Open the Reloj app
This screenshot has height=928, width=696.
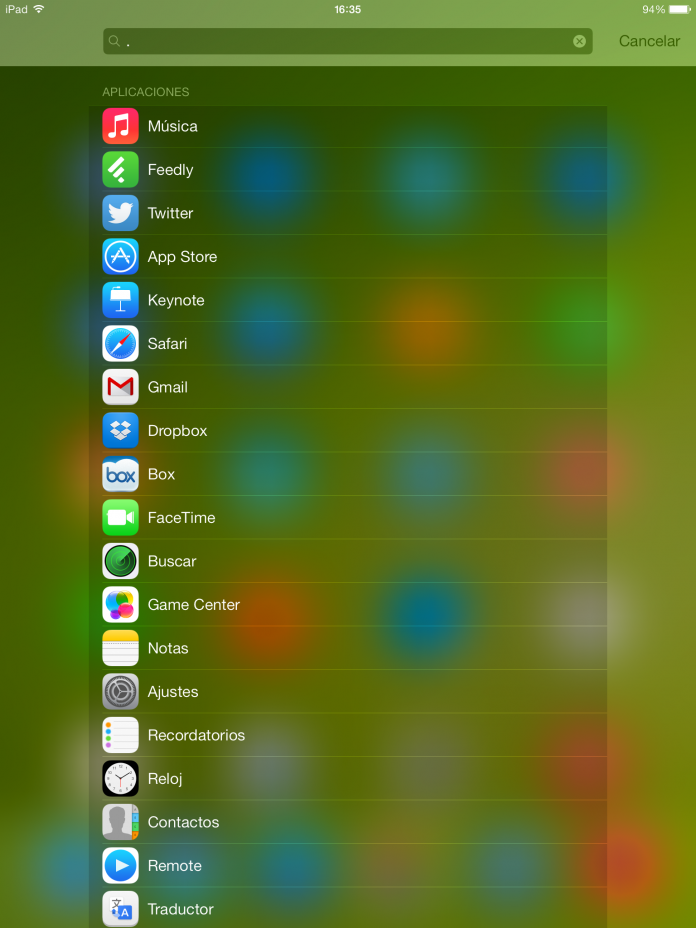point(165,779)
